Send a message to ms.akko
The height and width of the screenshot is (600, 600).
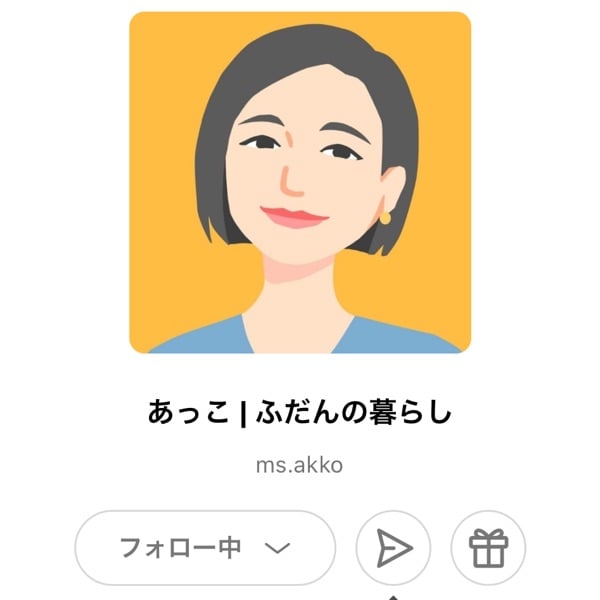coord(393,548)
